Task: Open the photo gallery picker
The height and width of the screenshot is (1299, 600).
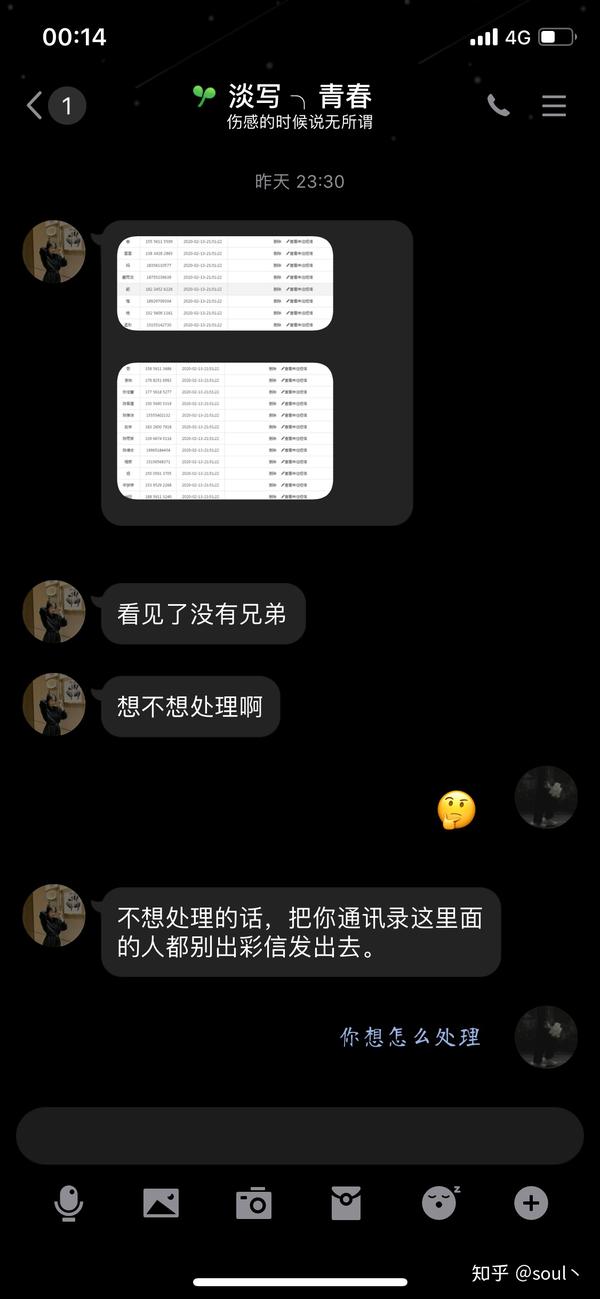Action: (x=161, y=1203)
